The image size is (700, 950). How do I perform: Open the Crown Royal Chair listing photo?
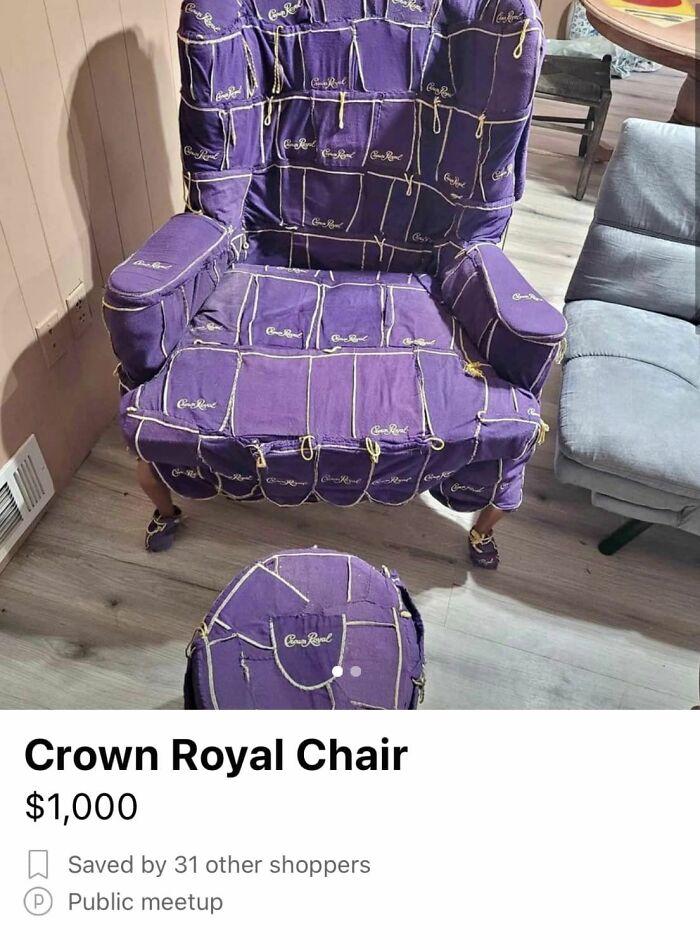click(350, 330)
